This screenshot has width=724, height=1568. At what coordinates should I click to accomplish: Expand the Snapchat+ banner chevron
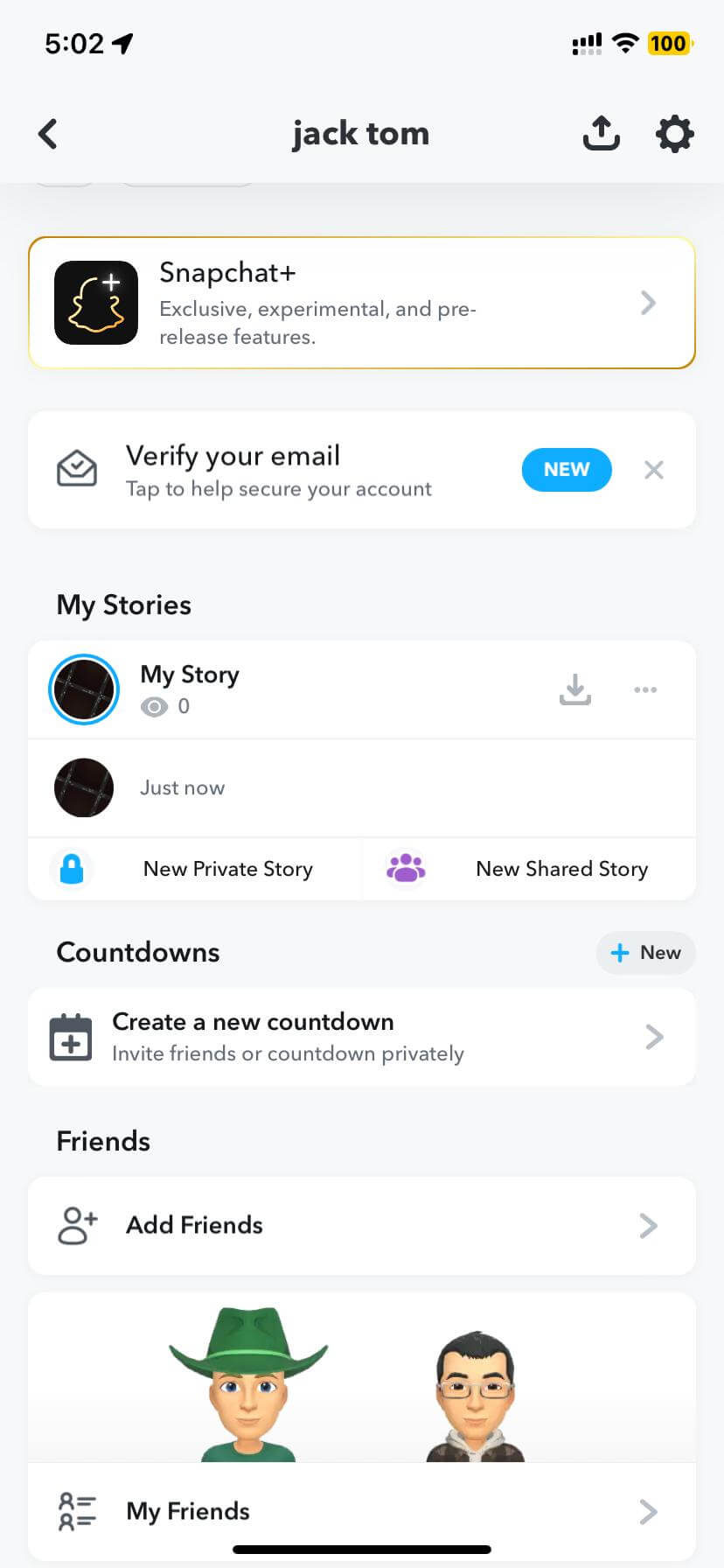coord(648,303)
